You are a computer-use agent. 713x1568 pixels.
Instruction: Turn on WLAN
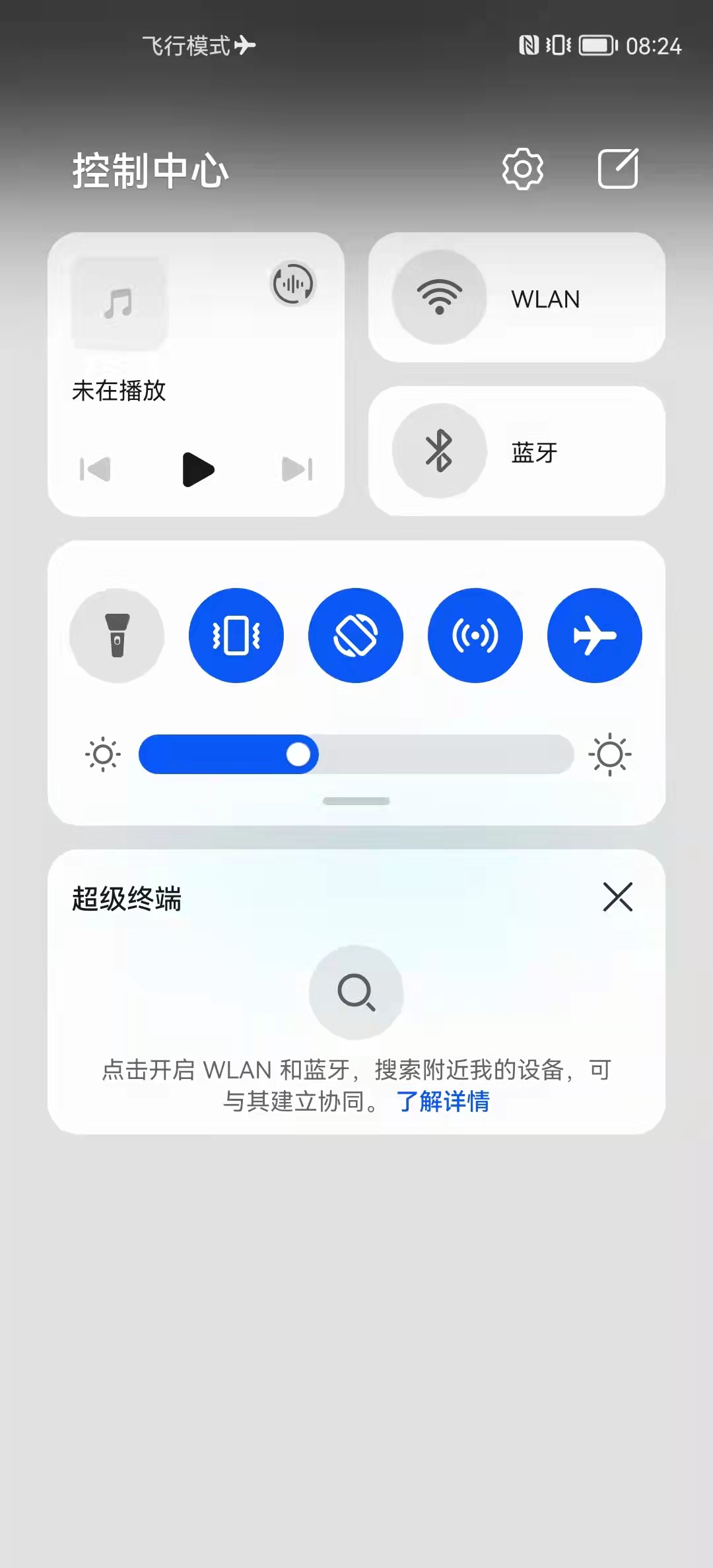pos(439,298)
